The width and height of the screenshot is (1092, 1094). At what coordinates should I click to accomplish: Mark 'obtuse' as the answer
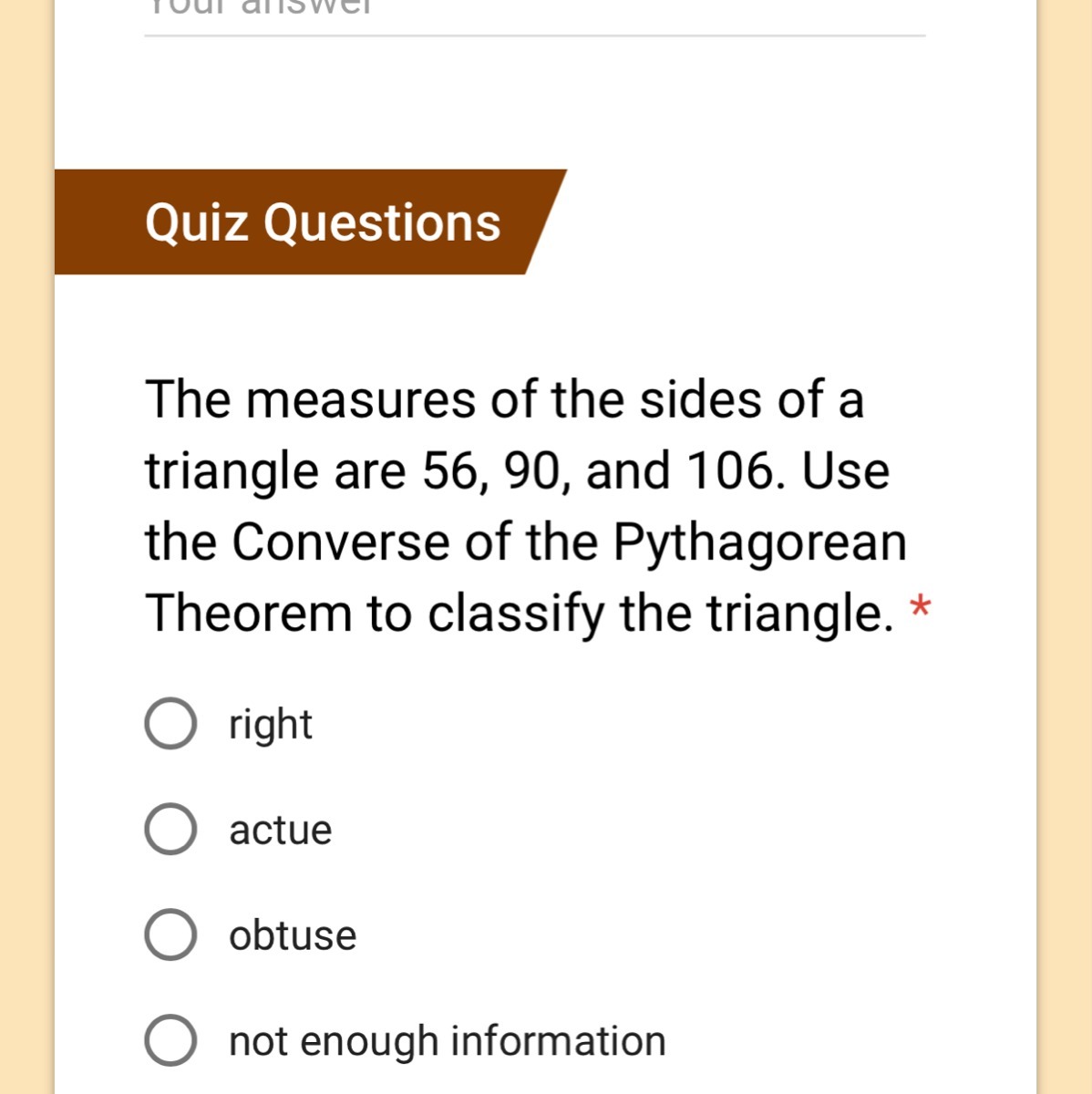coord(170,935)
